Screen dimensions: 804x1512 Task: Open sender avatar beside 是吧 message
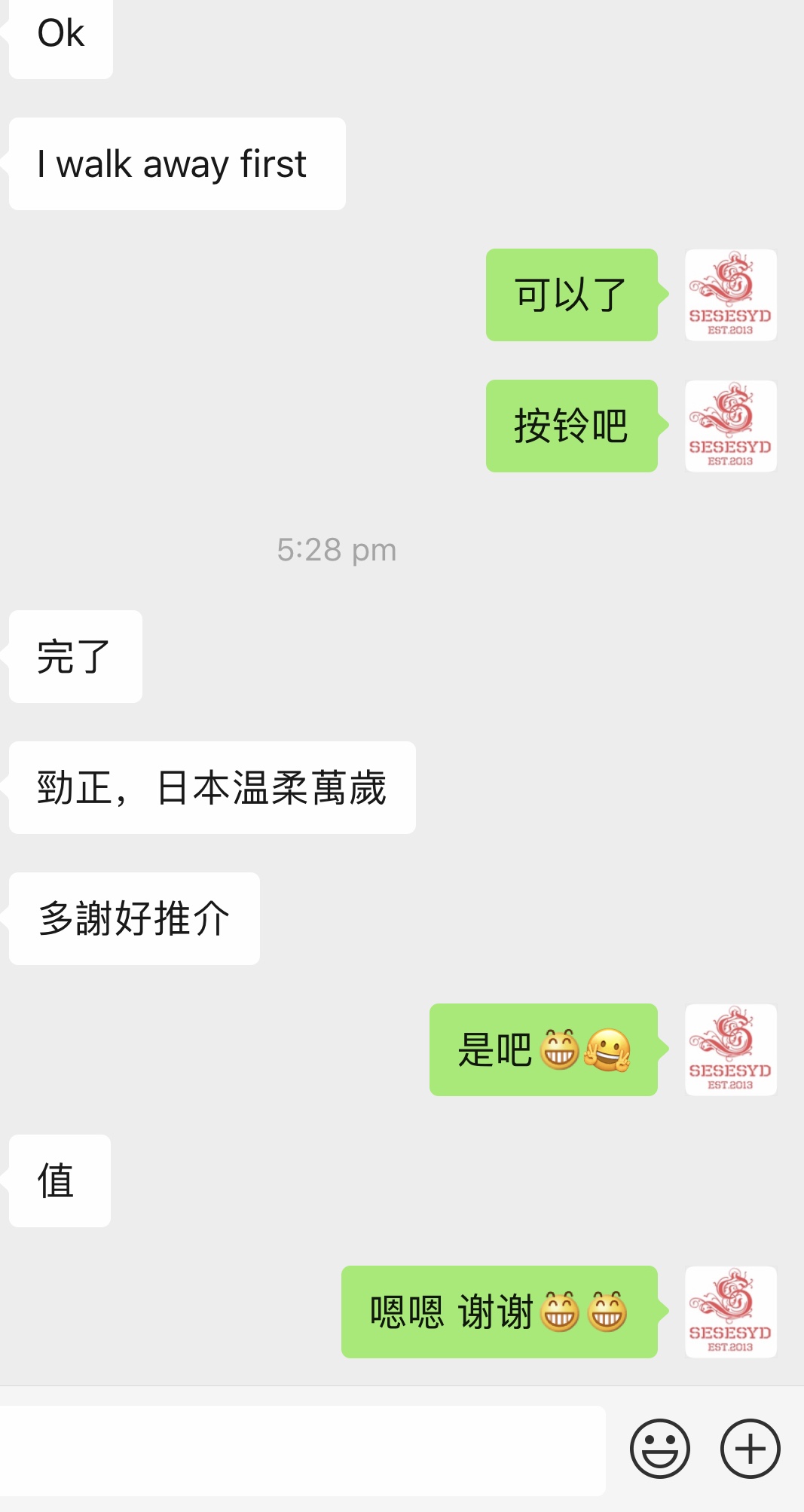coord(730,1049)
